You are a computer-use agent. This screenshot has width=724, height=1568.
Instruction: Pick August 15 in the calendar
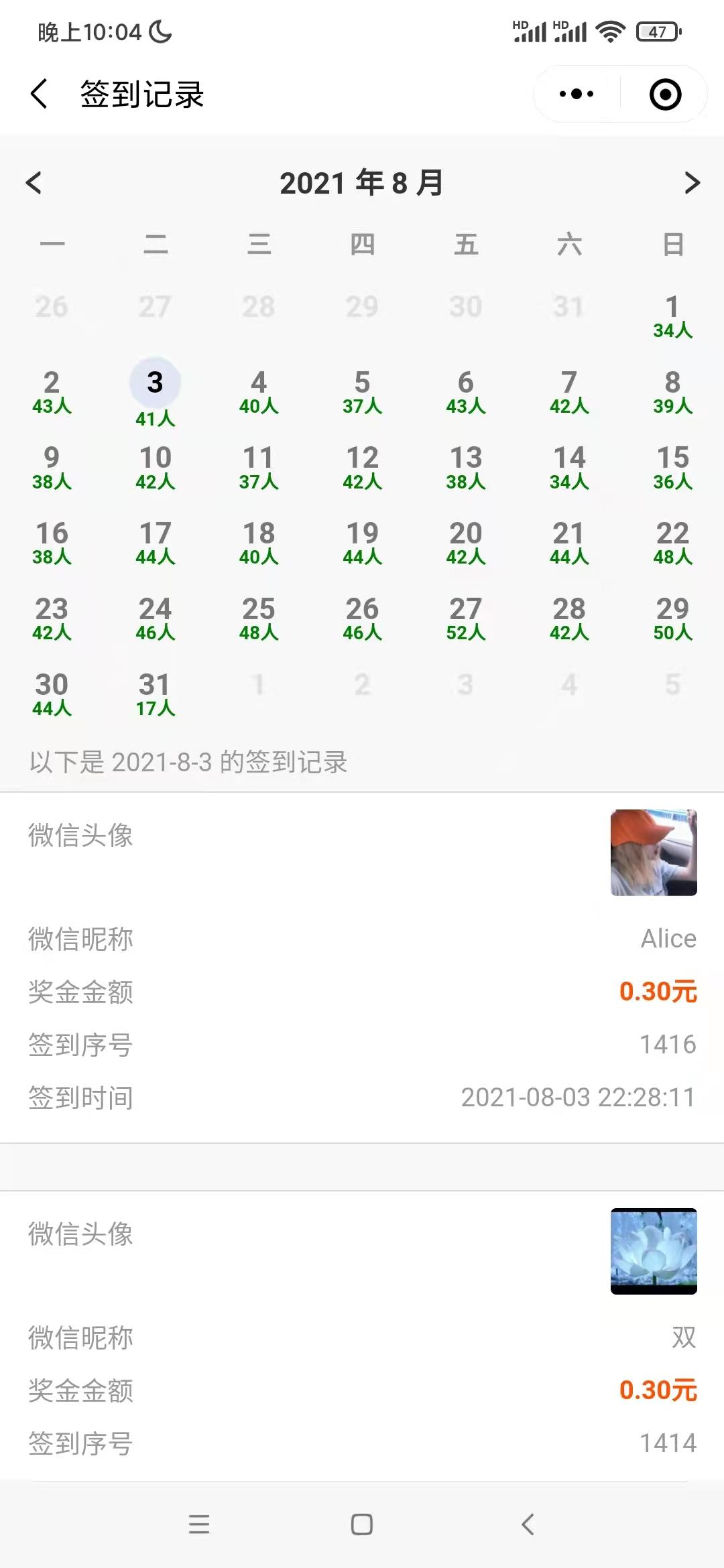[x=672, y=468]
